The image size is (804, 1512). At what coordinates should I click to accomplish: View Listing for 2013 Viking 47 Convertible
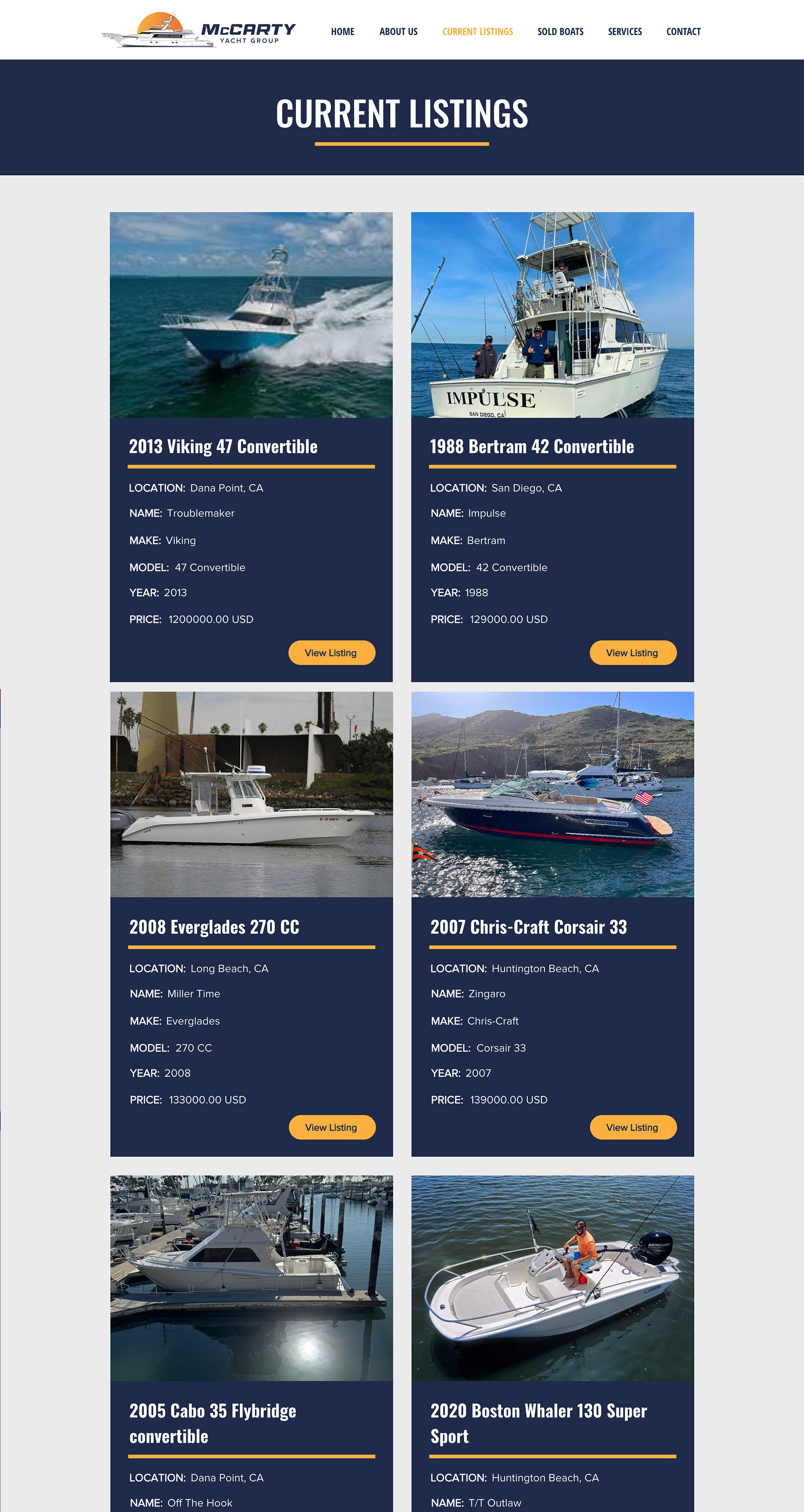coord(332,653)
